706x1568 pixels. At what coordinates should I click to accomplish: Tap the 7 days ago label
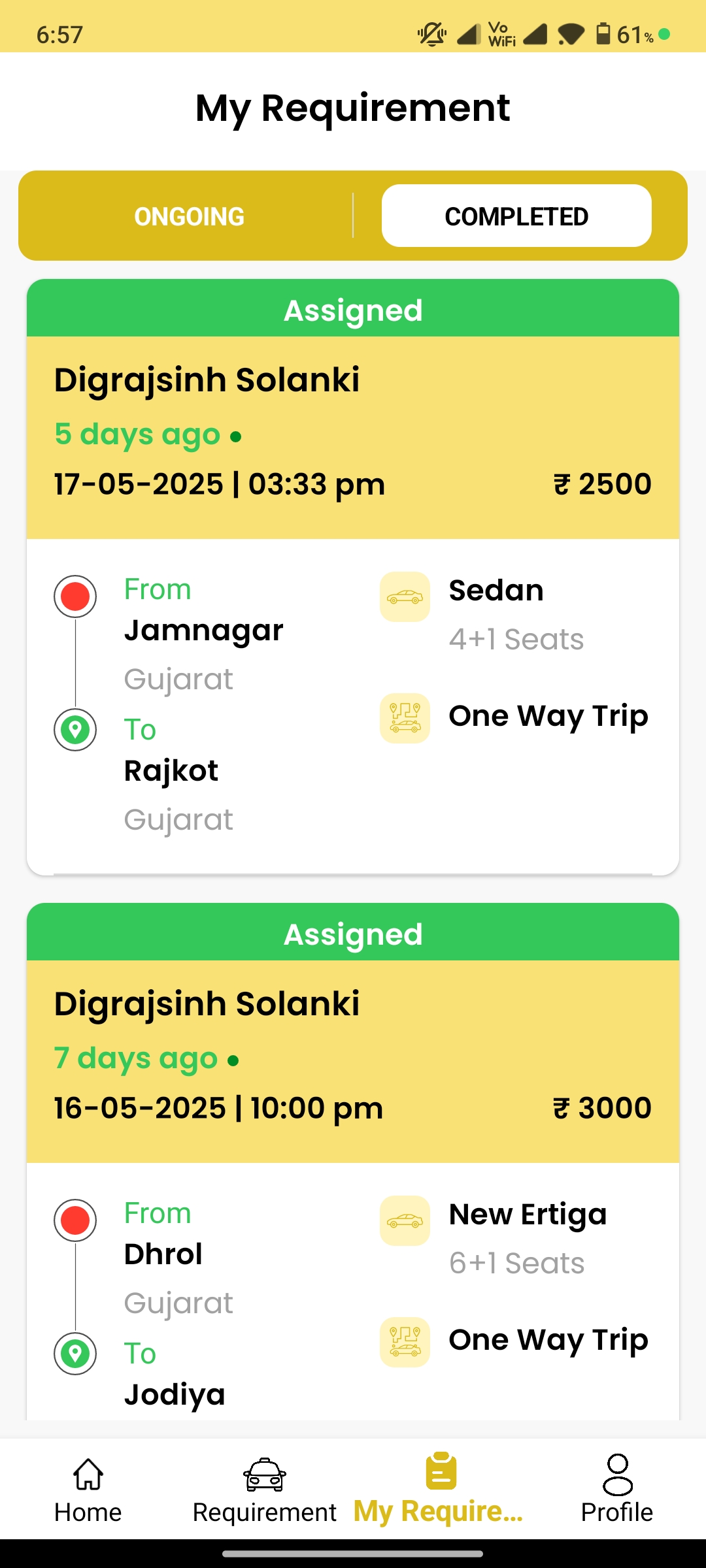136,1057
